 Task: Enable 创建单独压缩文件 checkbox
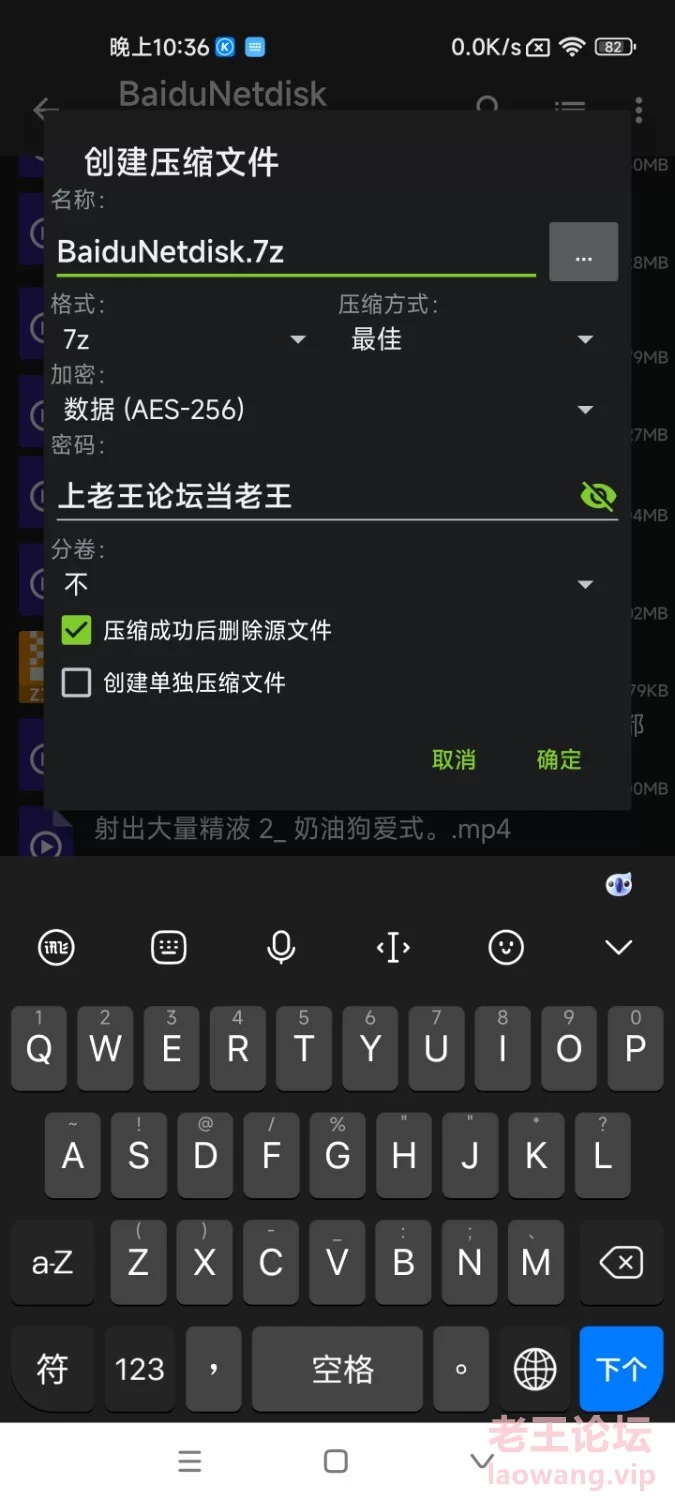coord(77,683)
